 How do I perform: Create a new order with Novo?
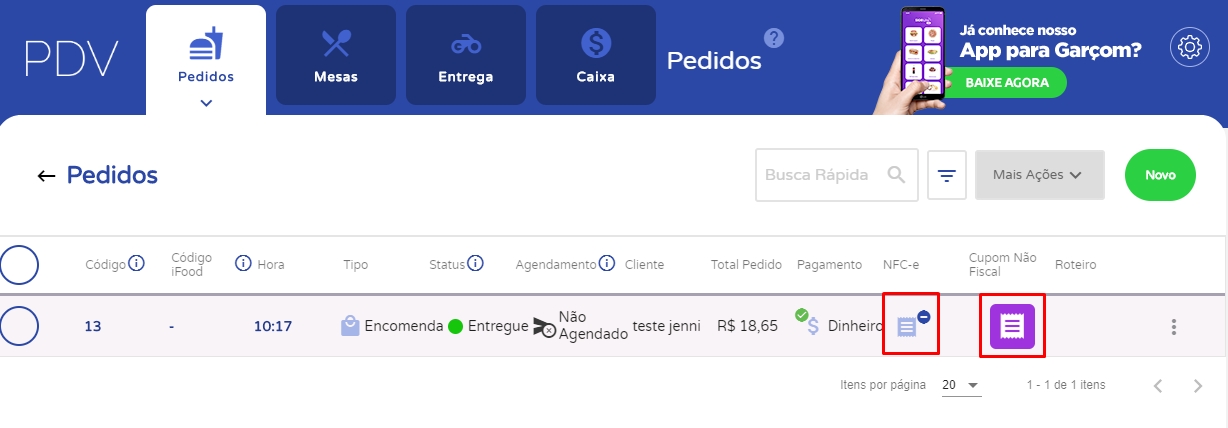1160,175
